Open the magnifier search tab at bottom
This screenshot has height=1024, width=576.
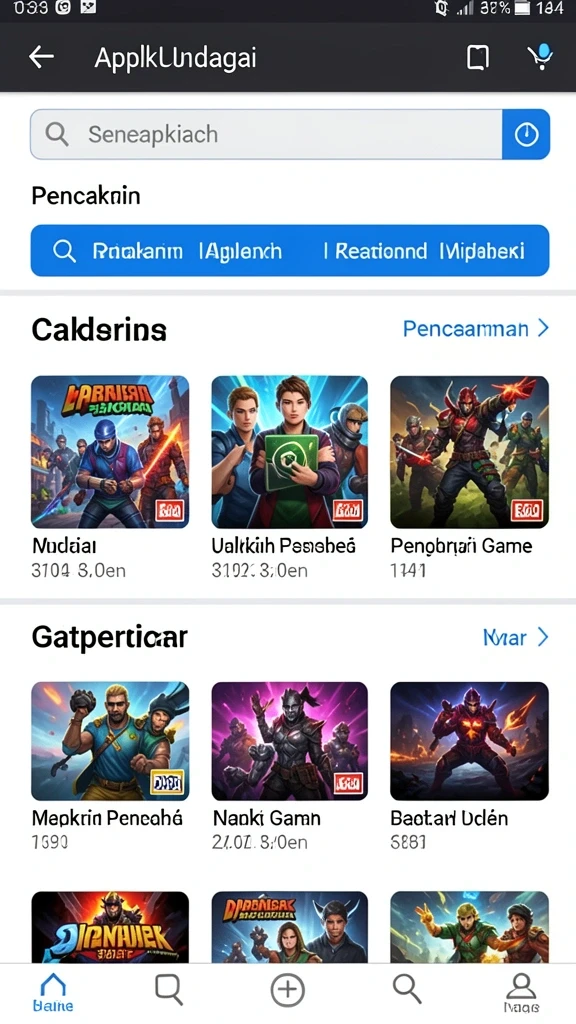click(406, 989)
